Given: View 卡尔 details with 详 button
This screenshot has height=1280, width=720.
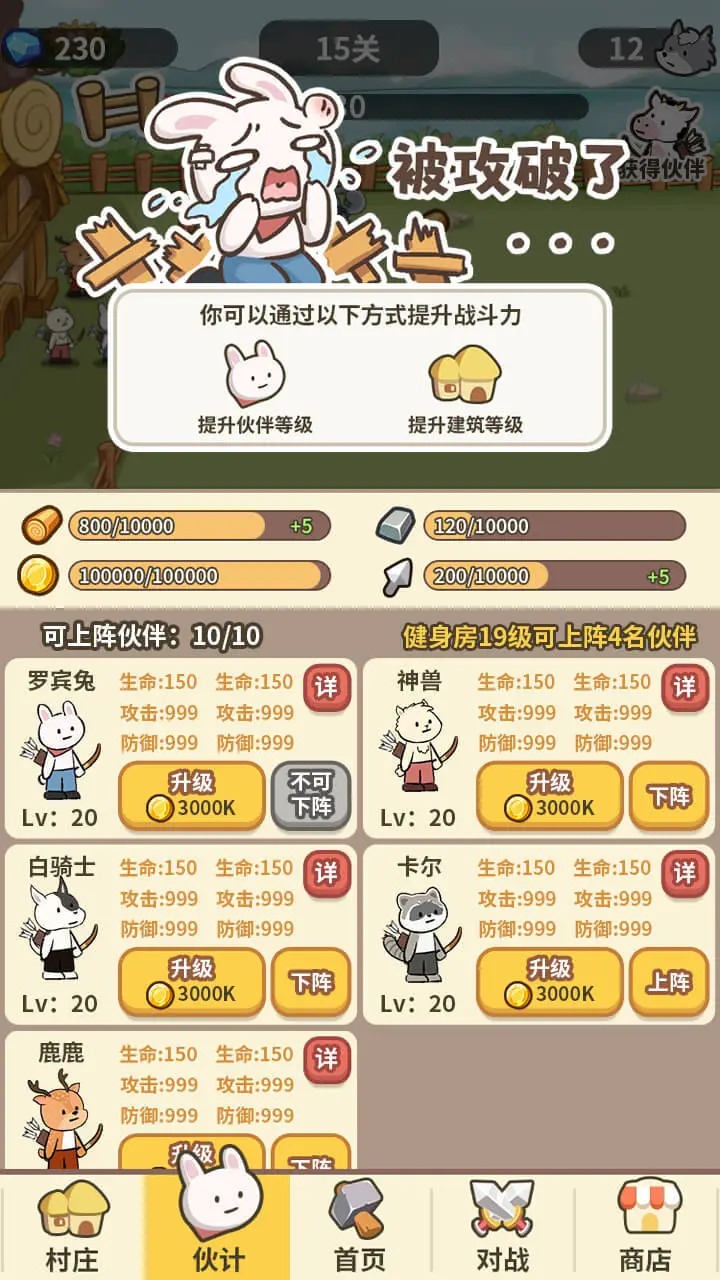Looking at the screenshot, I should tap(685, 873).
